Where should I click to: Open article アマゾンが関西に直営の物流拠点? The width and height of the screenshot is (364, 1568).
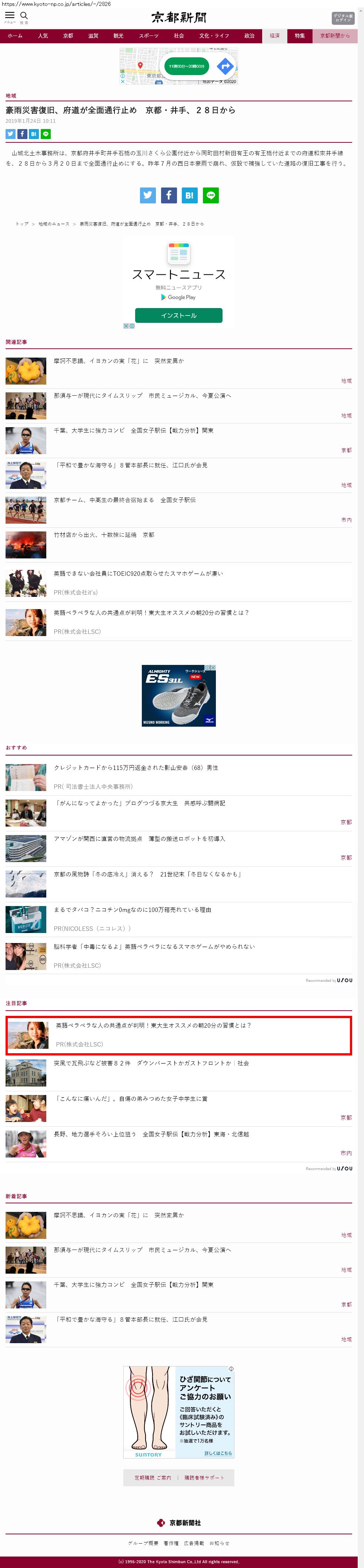pos(139,839)
